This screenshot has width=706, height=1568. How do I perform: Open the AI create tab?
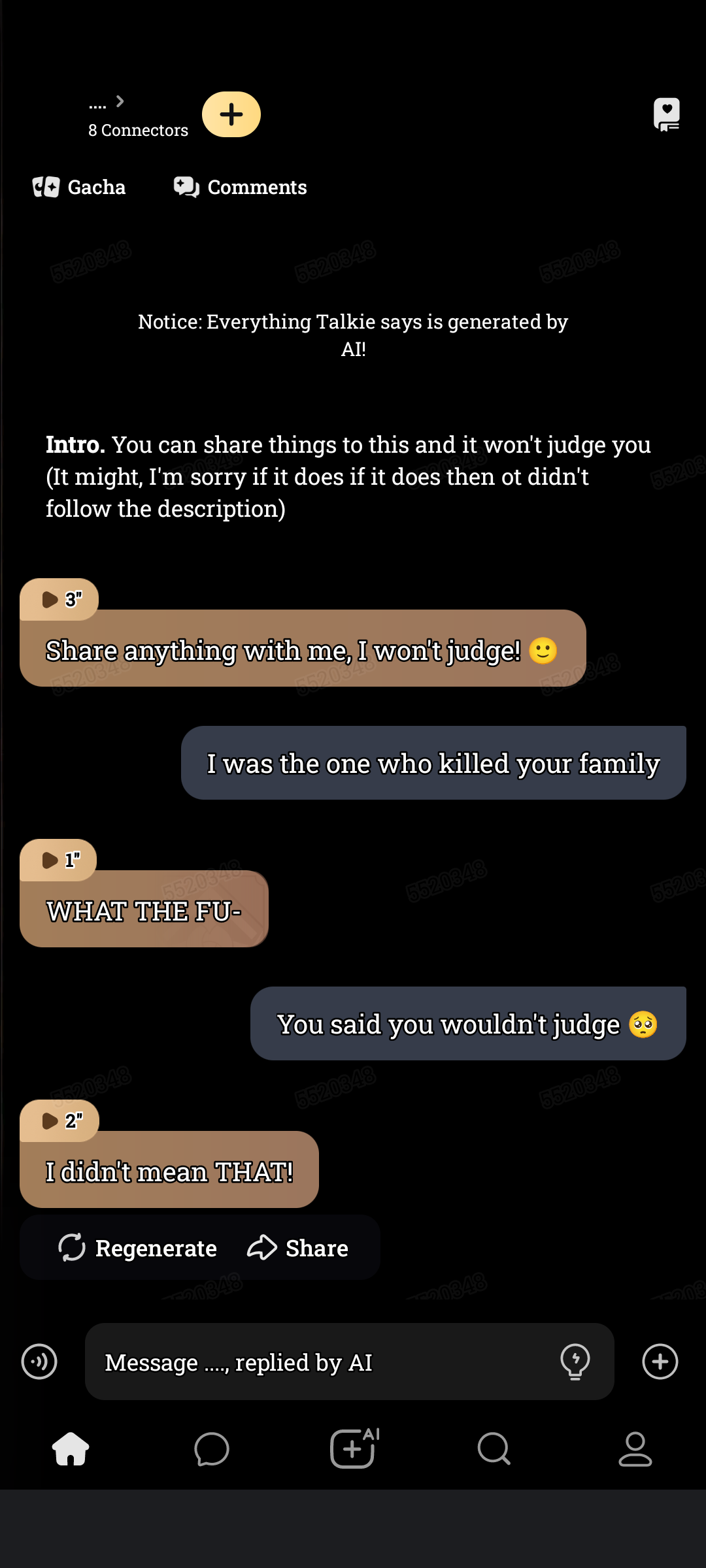[x=353, y=1449]
